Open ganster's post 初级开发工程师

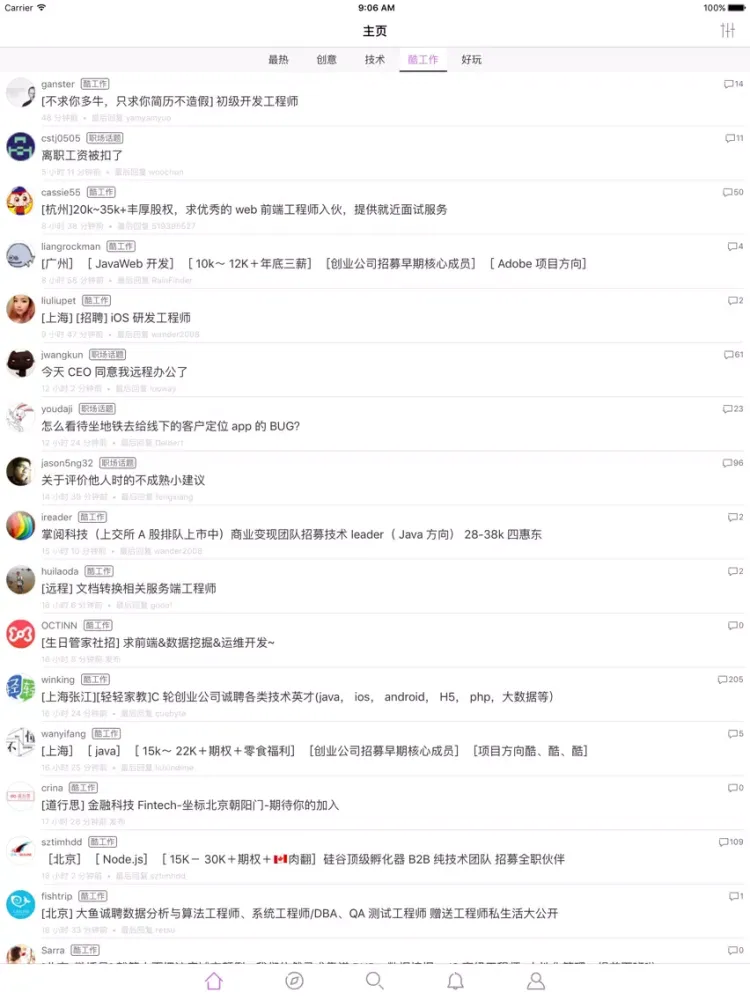(169, 101)
